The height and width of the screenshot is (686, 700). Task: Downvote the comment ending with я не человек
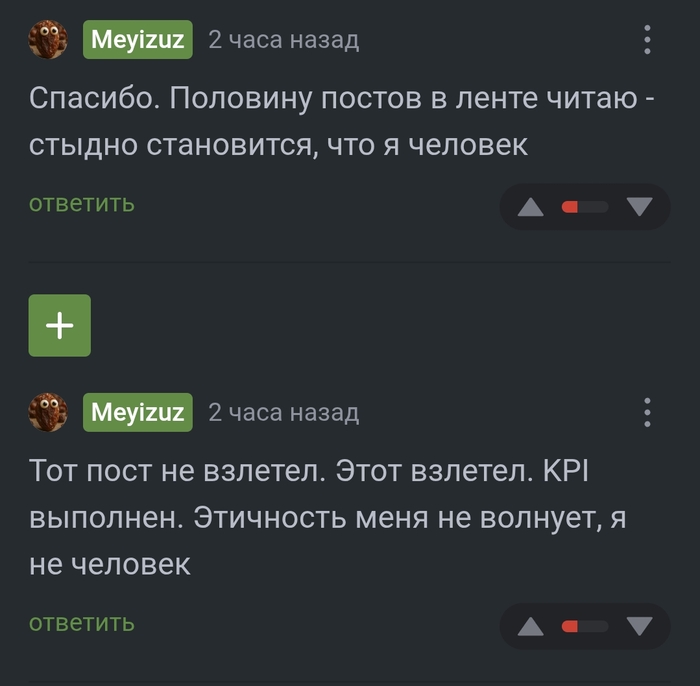639,627
